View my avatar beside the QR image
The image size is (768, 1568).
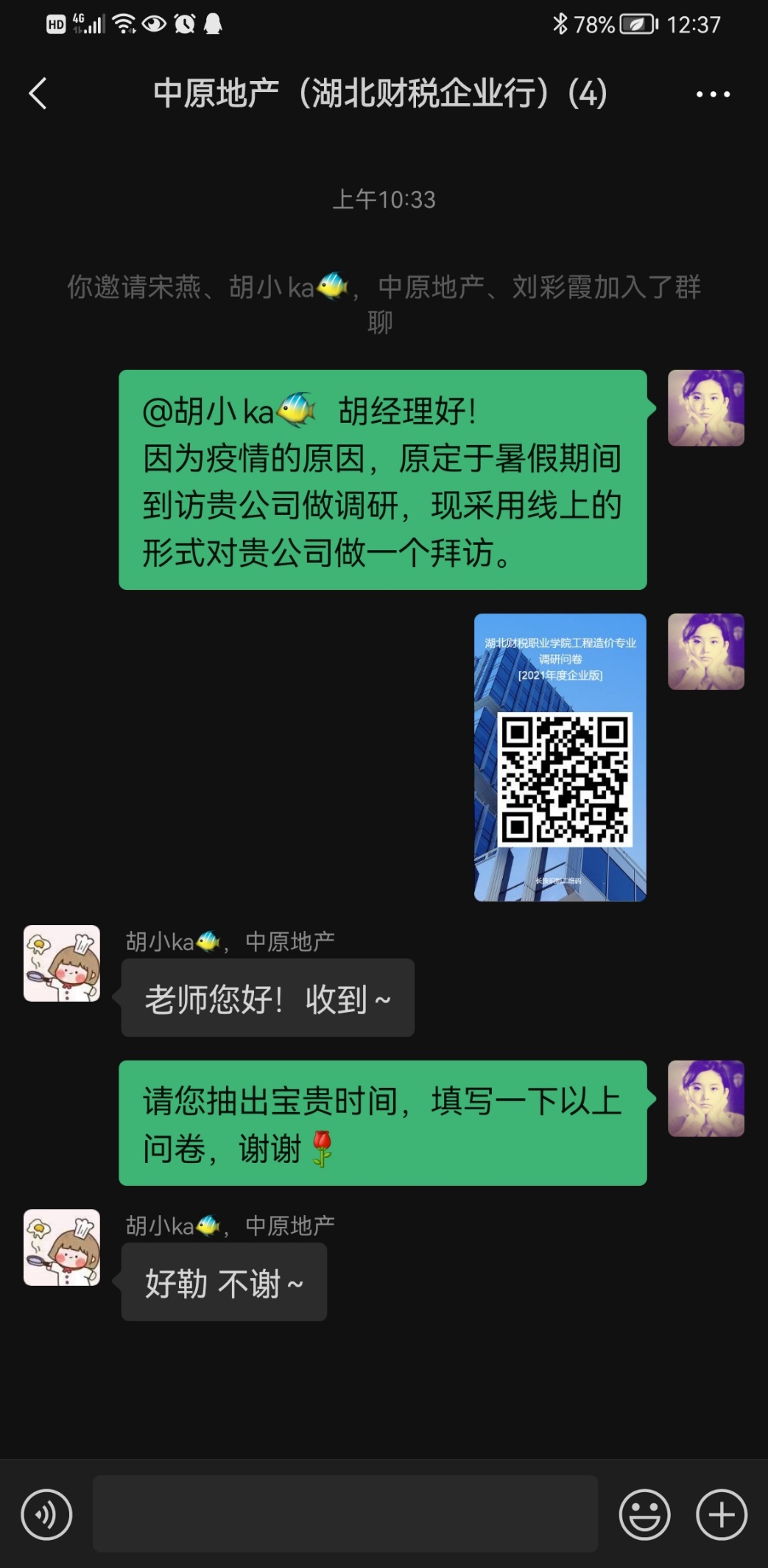click(705, 652)
